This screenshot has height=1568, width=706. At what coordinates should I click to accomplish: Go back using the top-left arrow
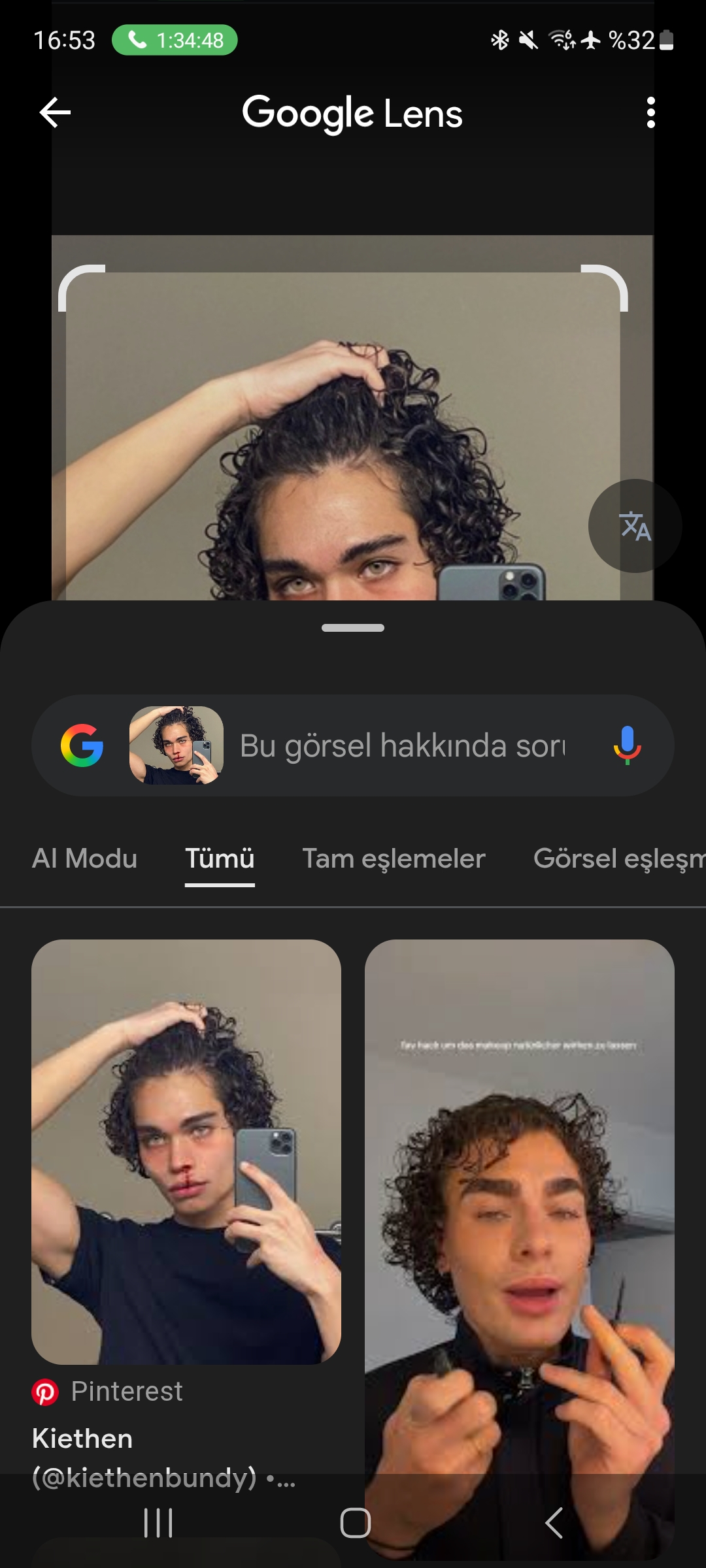55,113
